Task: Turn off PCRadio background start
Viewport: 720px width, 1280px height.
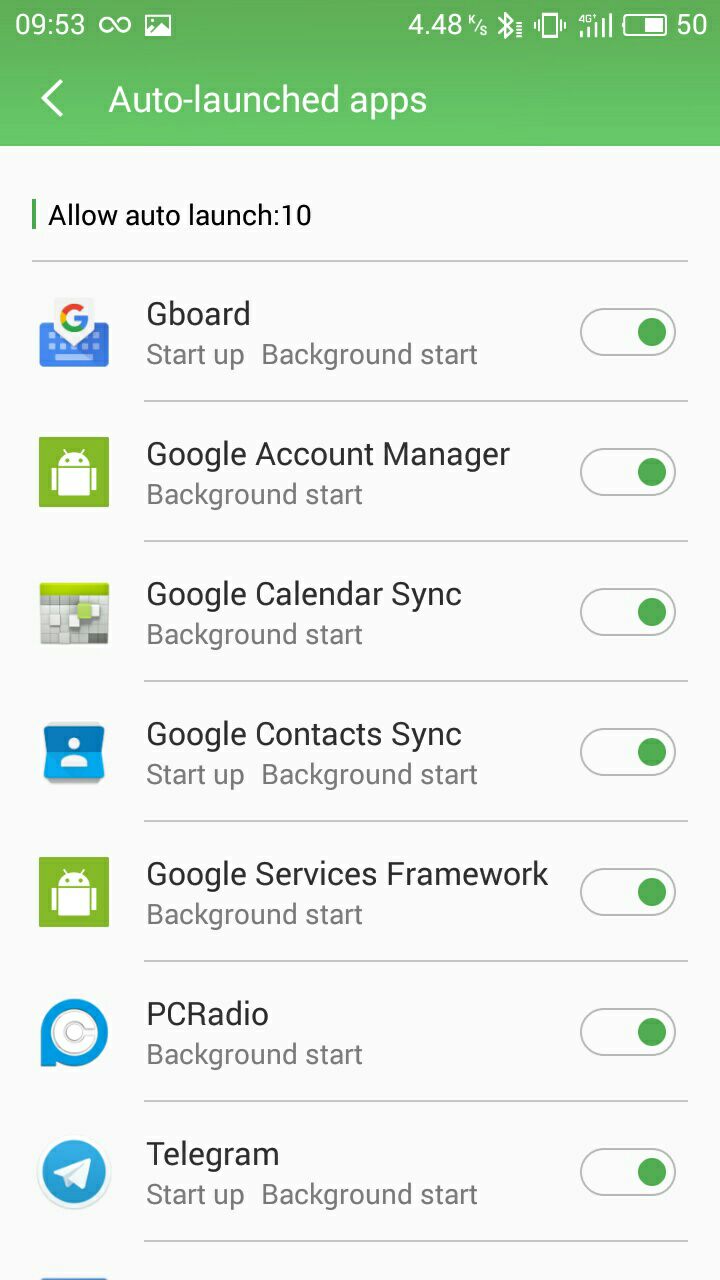Action: (628, 1032)
